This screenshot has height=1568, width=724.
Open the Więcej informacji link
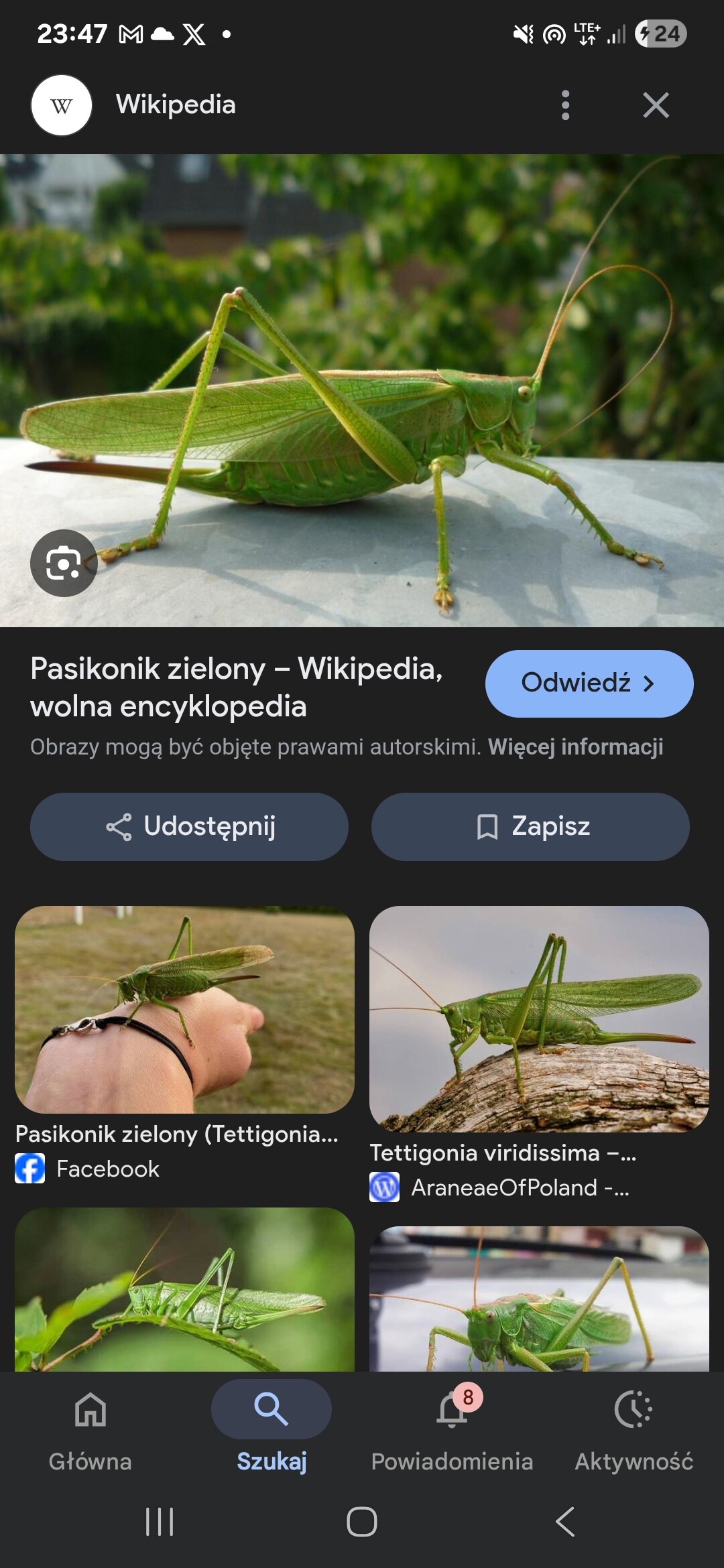[x=575, y=746]
